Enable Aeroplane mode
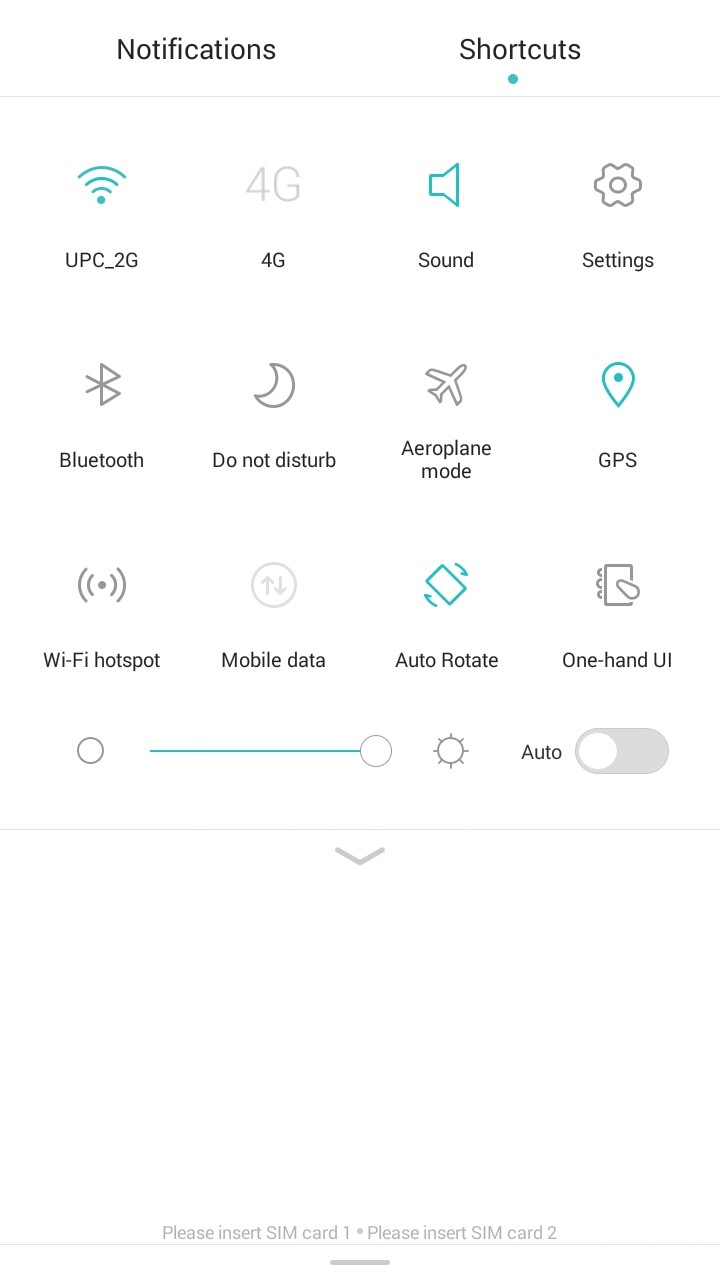Screen dimensions: 720x1280 [x=445, y=386]
